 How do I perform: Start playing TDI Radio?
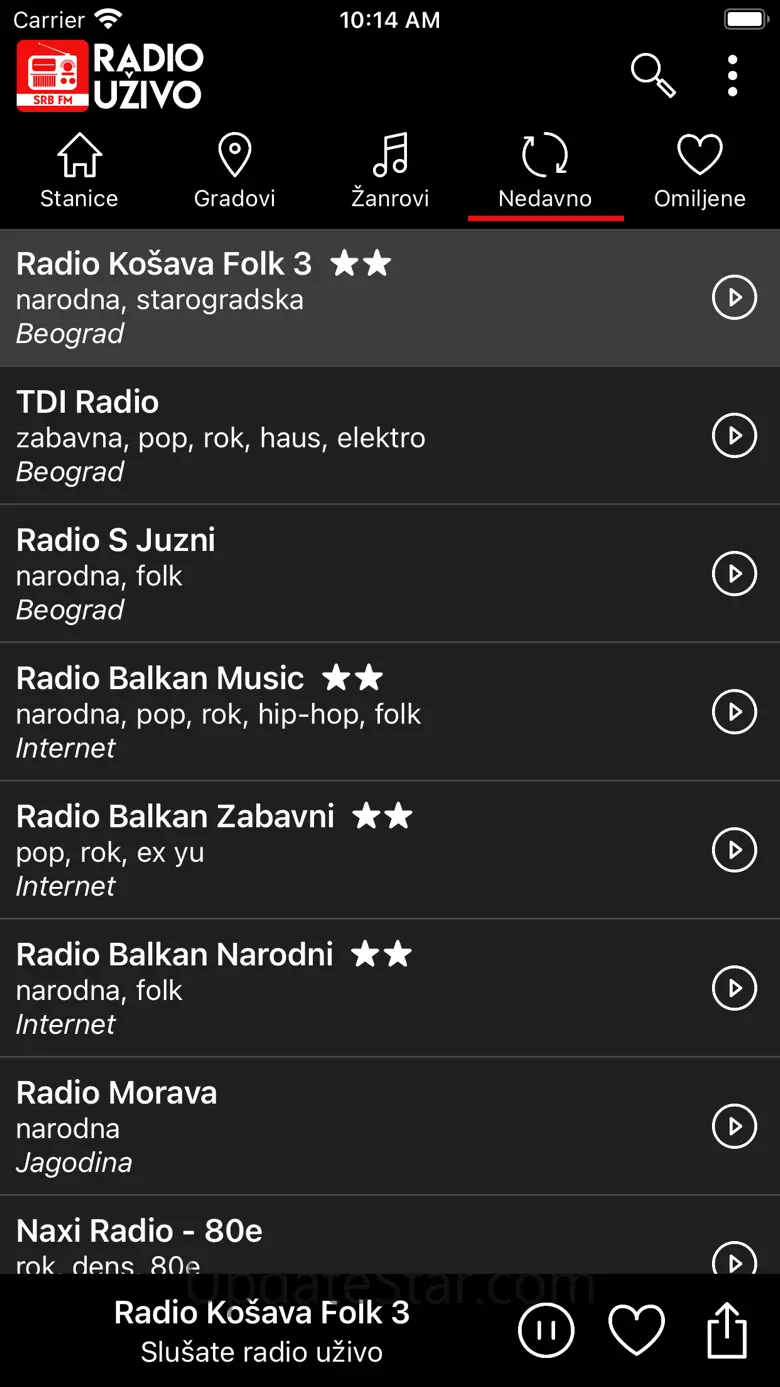pyautogui.click(x=734, y=436)
